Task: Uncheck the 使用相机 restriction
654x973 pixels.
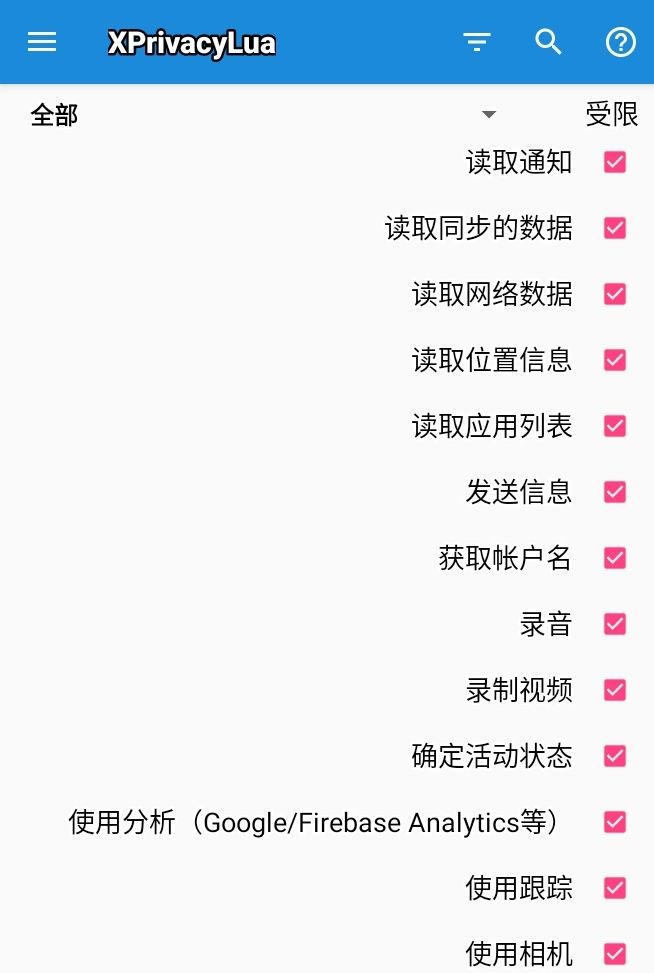Action: (x=615, y=953)
